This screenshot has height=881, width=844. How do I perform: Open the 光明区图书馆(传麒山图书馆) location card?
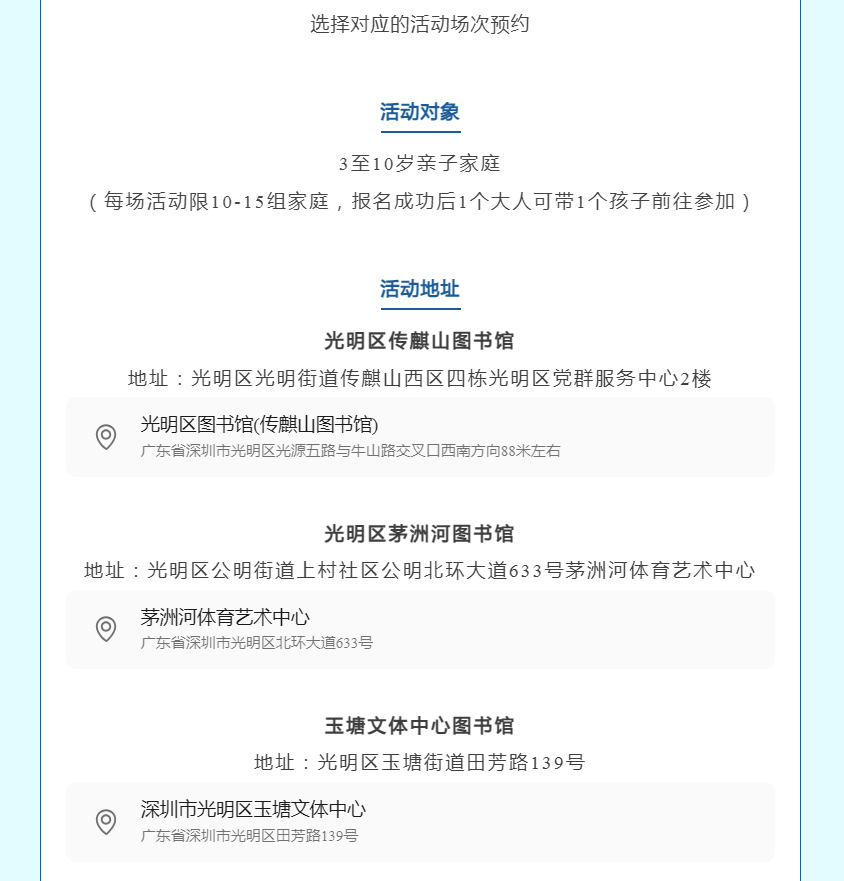[x=420, y=437]
